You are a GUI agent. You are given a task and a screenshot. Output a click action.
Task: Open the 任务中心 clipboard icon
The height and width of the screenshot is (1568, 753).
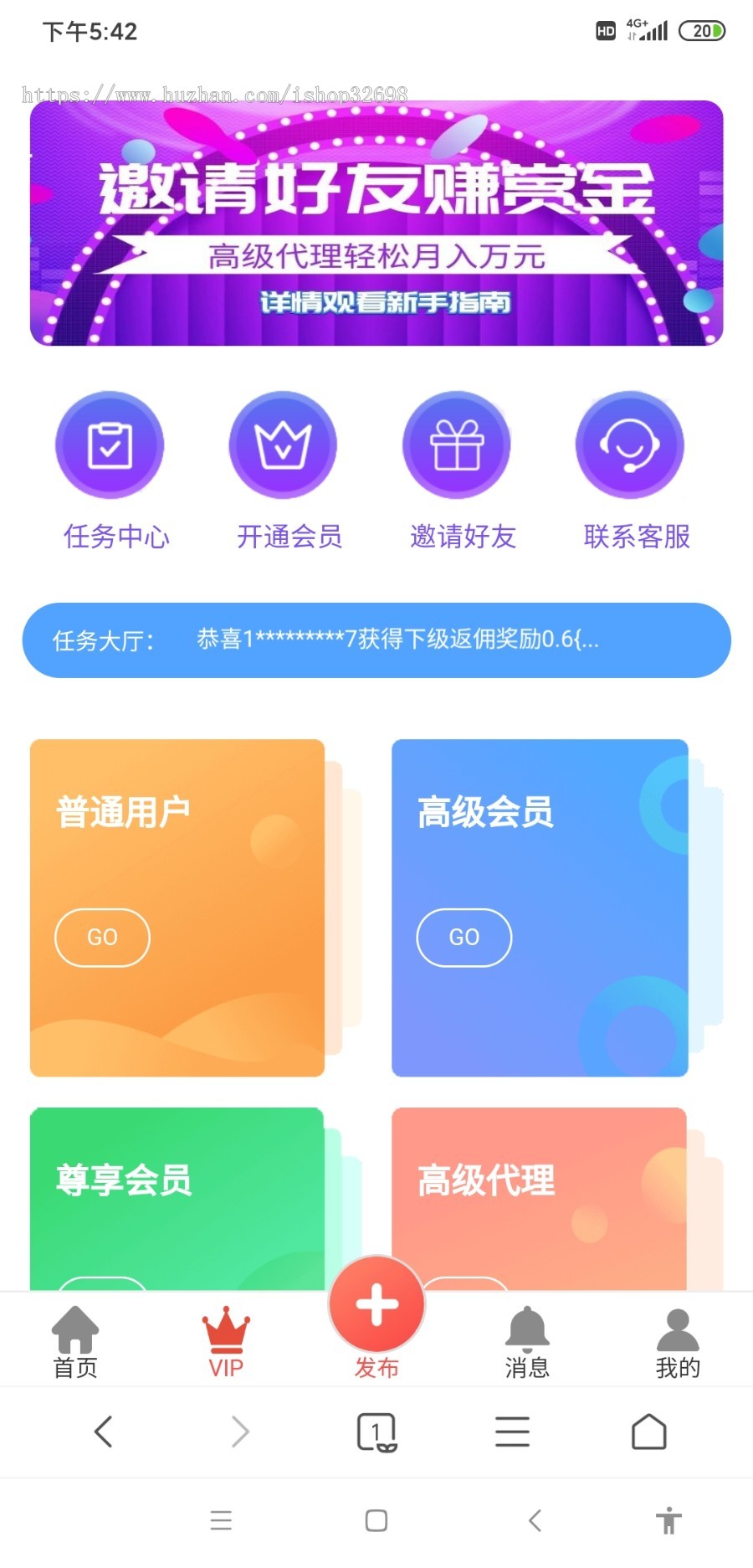(110, 446)
